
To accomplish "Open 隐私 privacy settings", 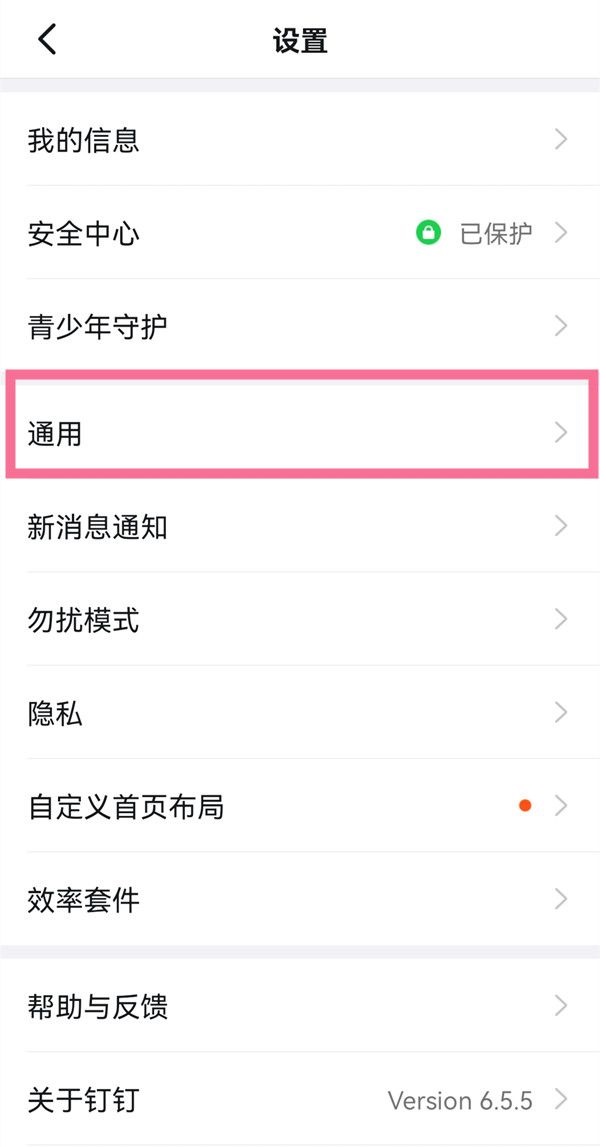I will tap(303, 712).
